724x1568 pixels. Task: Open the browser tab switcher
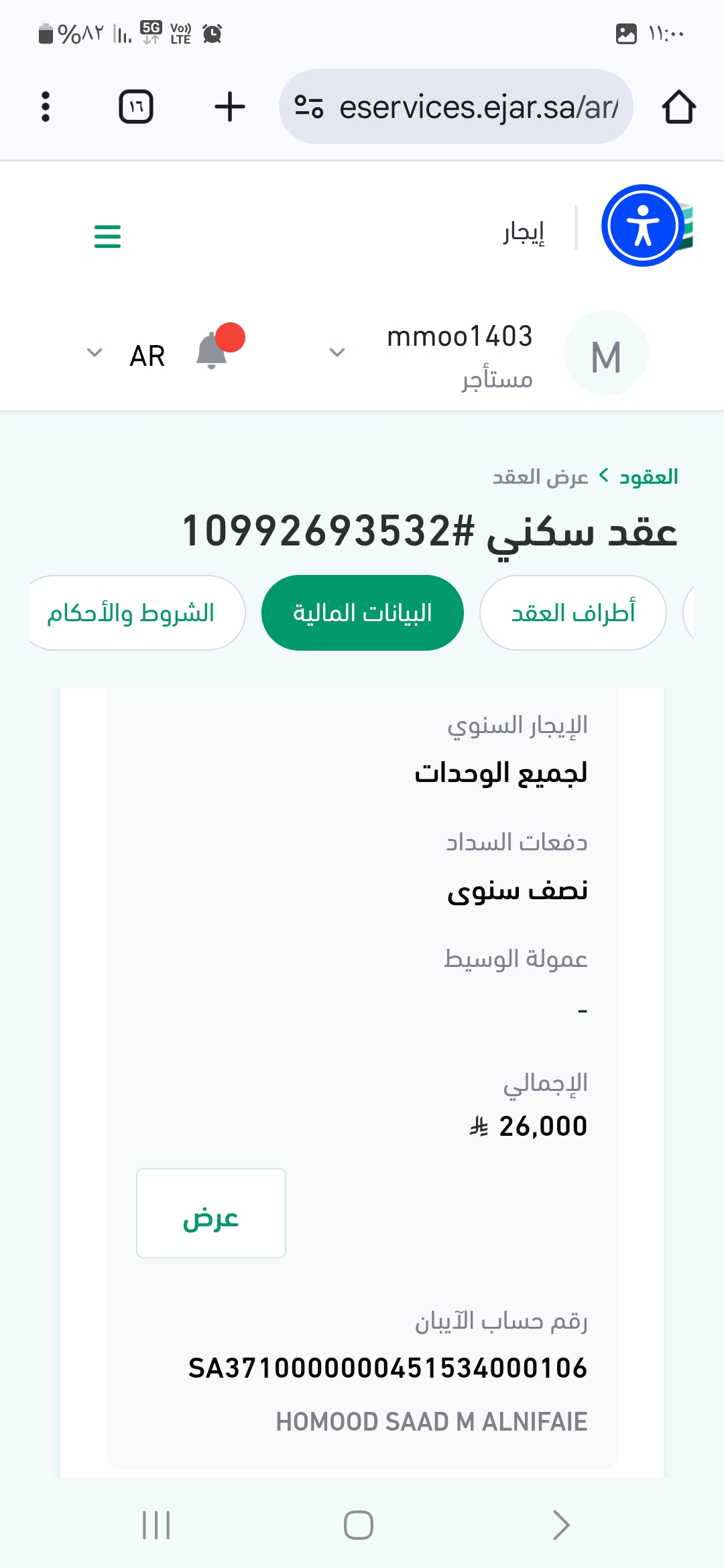pyautogui.click(x=136, y=107)
